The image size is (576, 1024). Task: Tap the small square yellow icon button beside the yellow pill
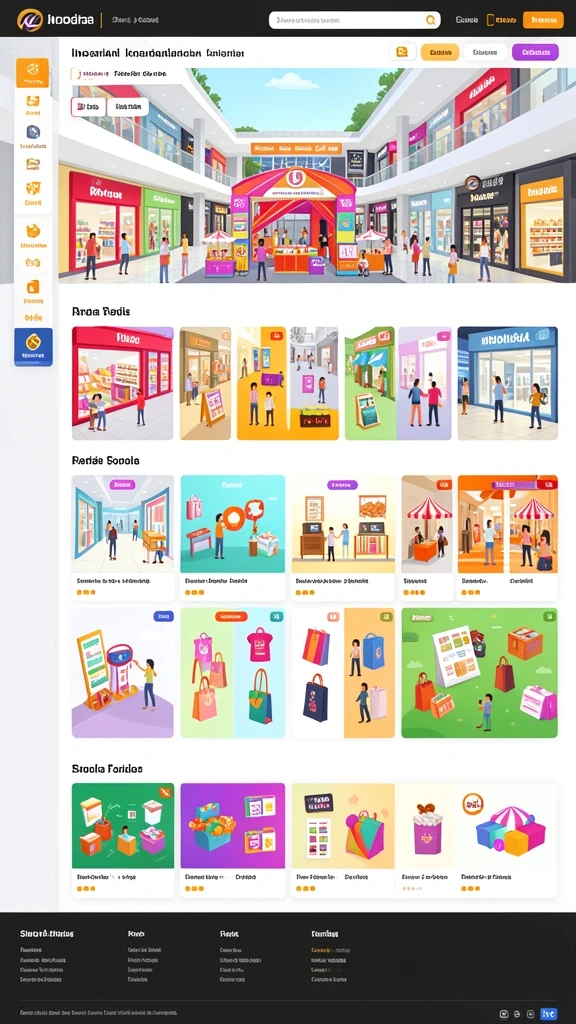point(402,52)
